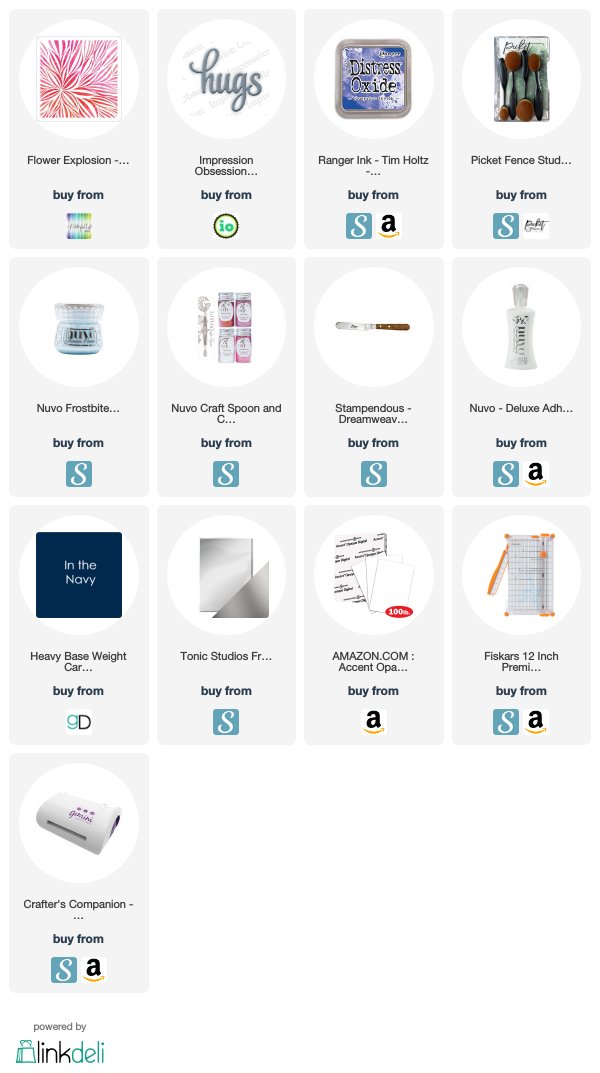Buy brushes from the Picket Fence store icon
The height and width of the screenshot is (1073, 600).
536,226
